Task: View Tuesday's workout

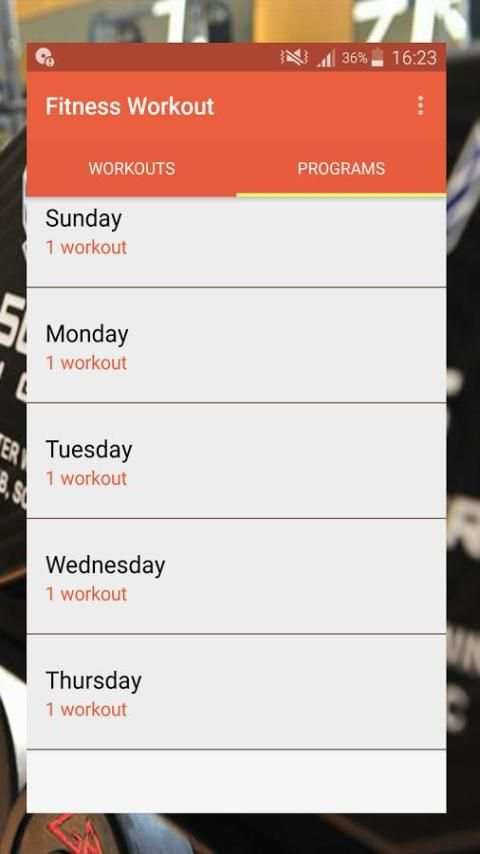Action: point(236,461)
